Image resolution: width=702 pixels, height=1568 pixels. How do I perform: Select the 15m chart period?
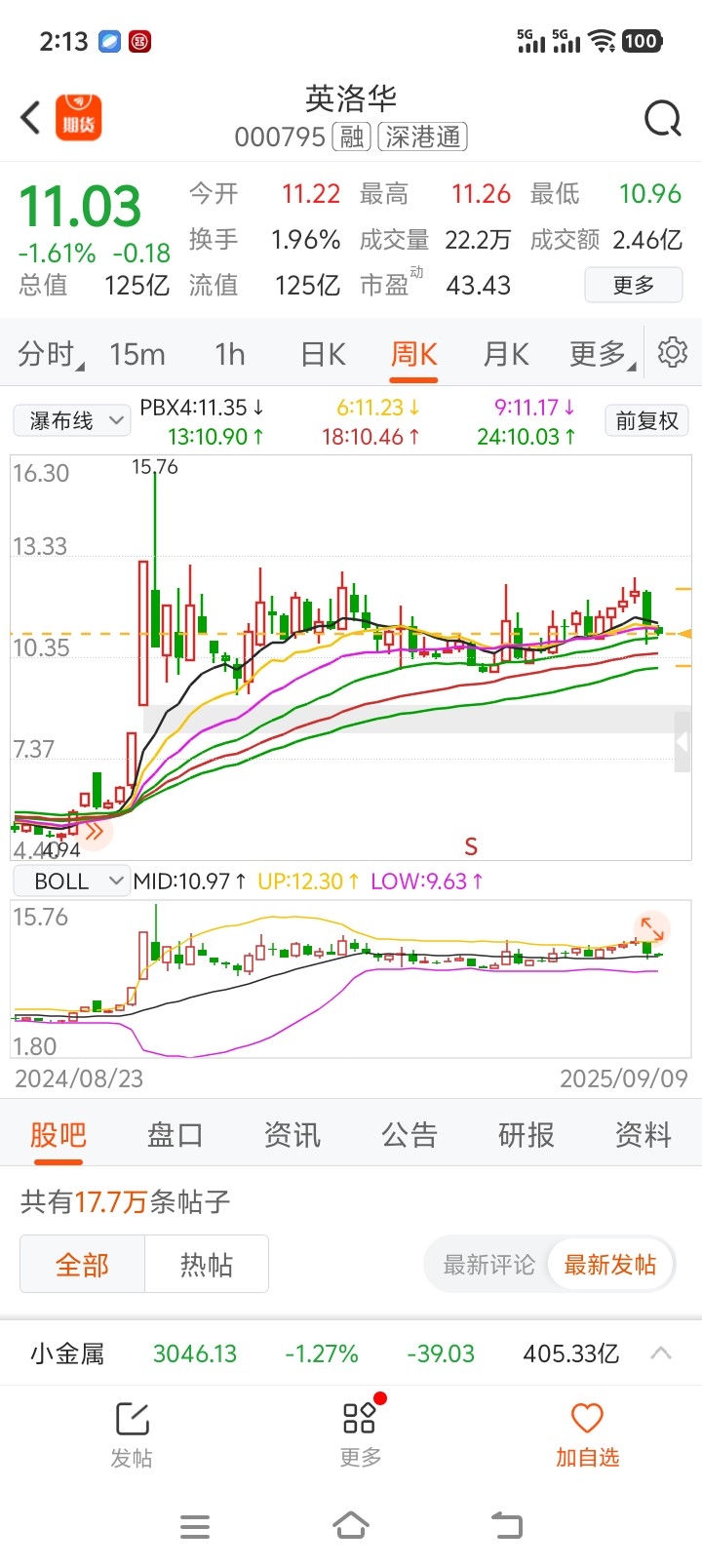click(137, 353)
